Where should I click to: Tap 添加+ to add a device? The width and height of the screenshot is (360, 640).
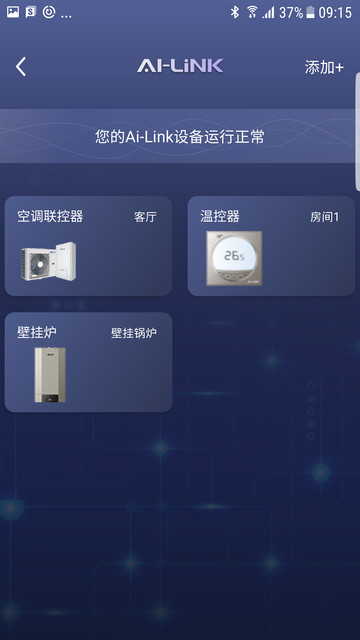[324, 67]
